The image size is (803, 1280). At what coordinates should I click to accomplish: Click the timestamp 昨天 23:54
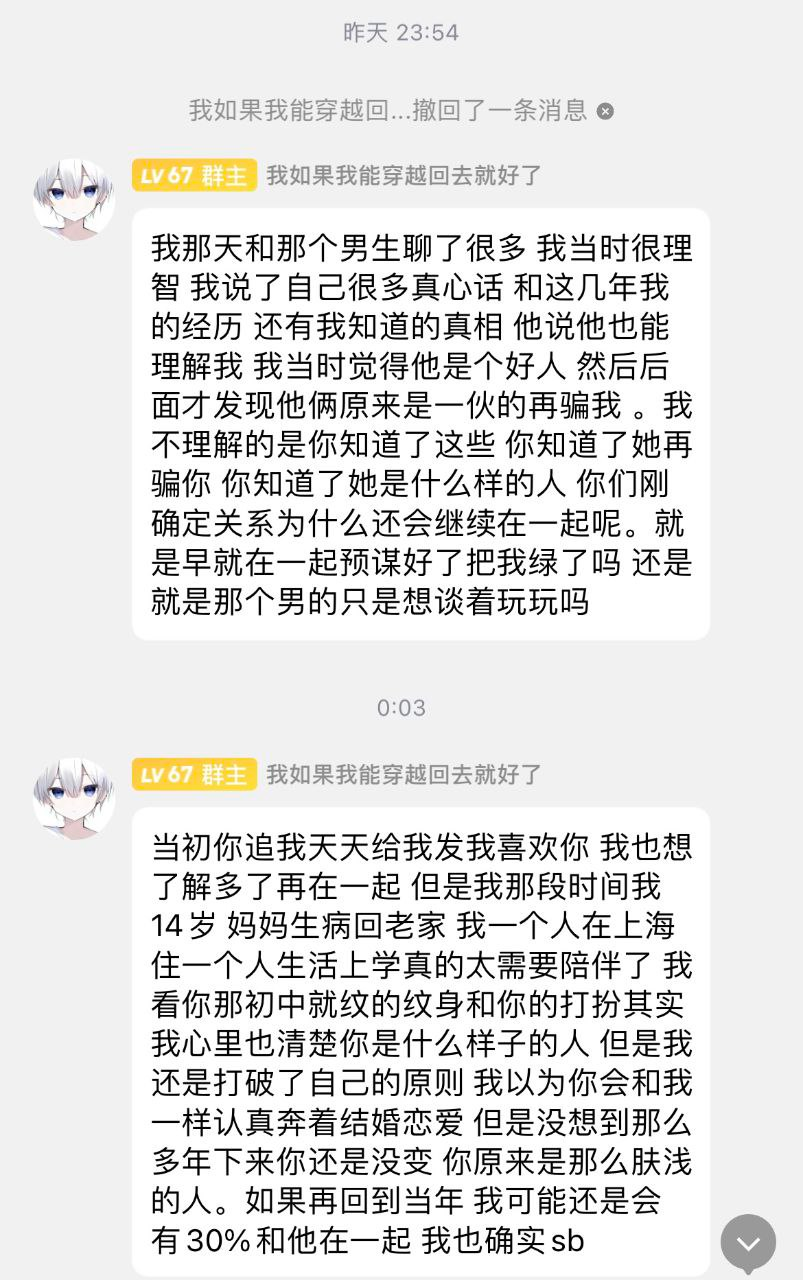(401, 32)
